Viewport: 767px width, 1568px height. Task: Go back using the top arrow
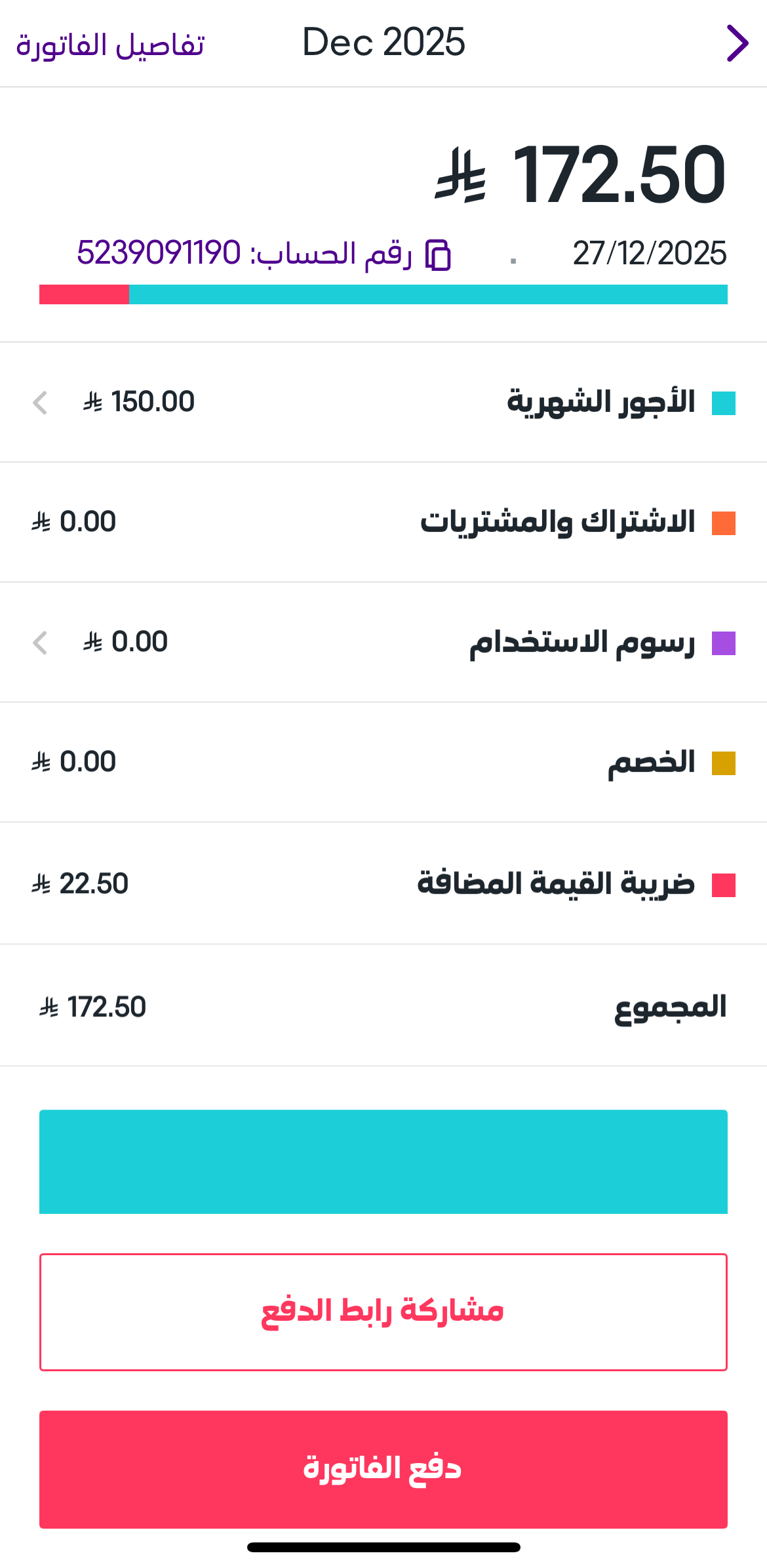(x=737, y=44)
